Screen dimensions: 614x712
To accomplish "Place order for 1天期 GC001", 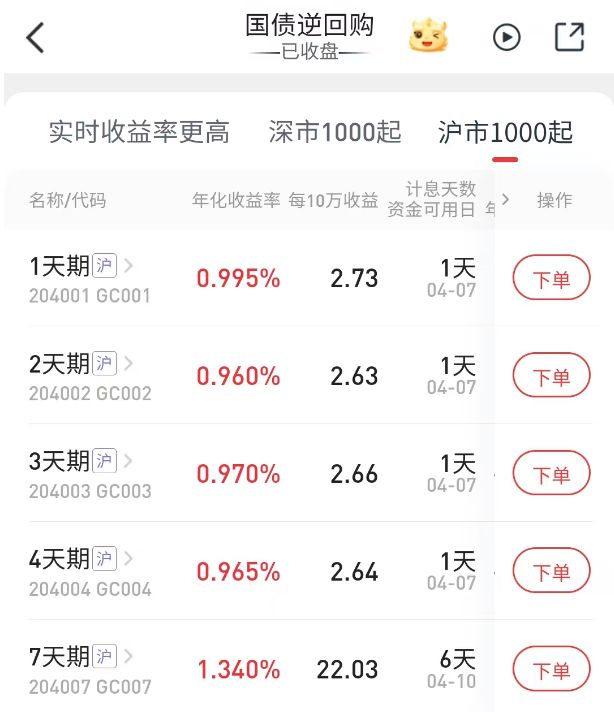I will pos(551,278).
